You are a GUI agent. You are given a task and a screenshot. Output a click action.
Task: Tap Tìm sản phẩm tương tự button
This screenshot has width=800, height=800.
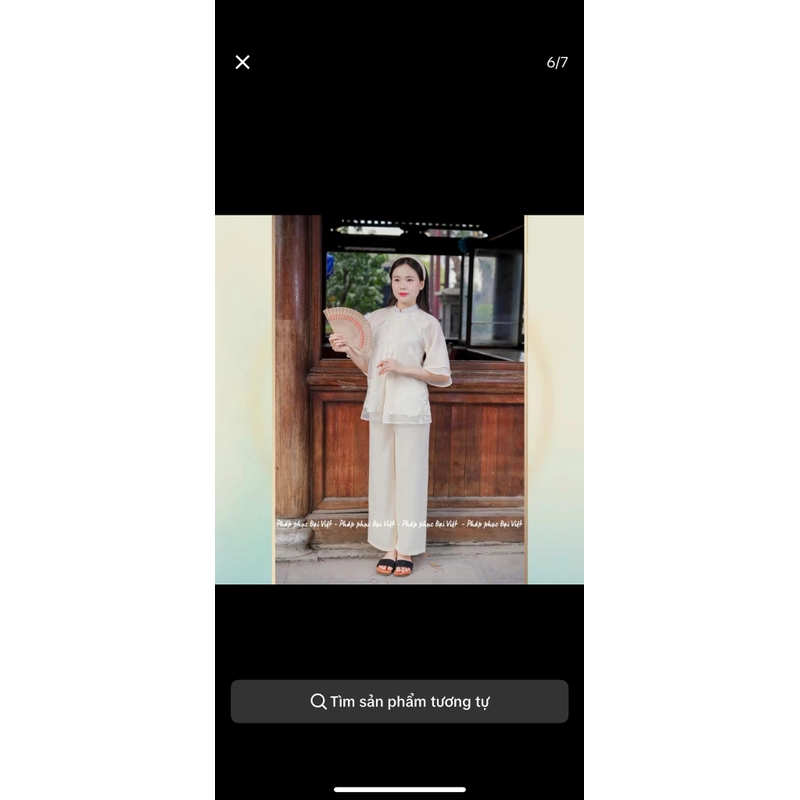(x=399, y=701)
